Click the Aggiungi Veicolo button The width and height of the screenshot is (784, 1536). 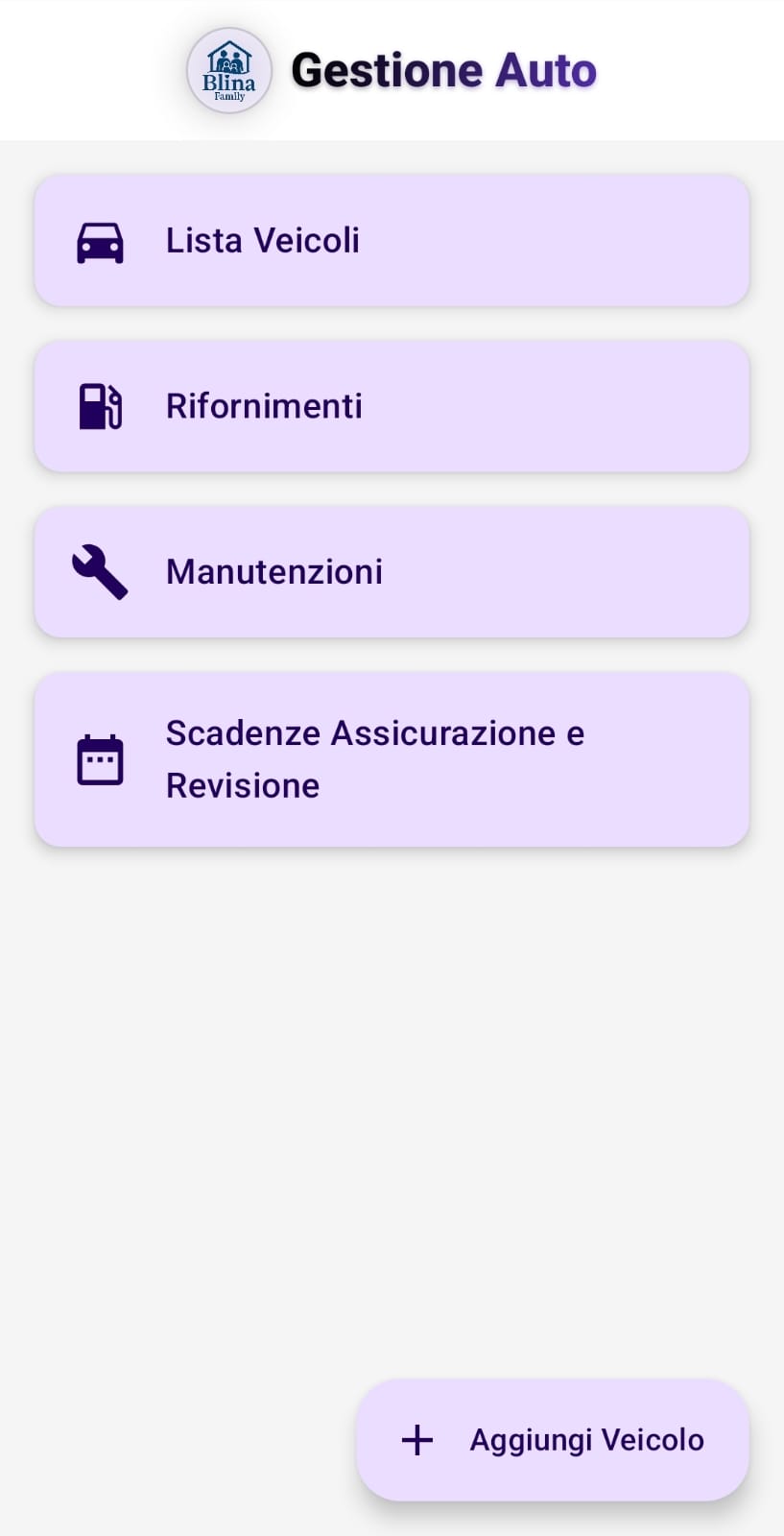click(552, 1439)
